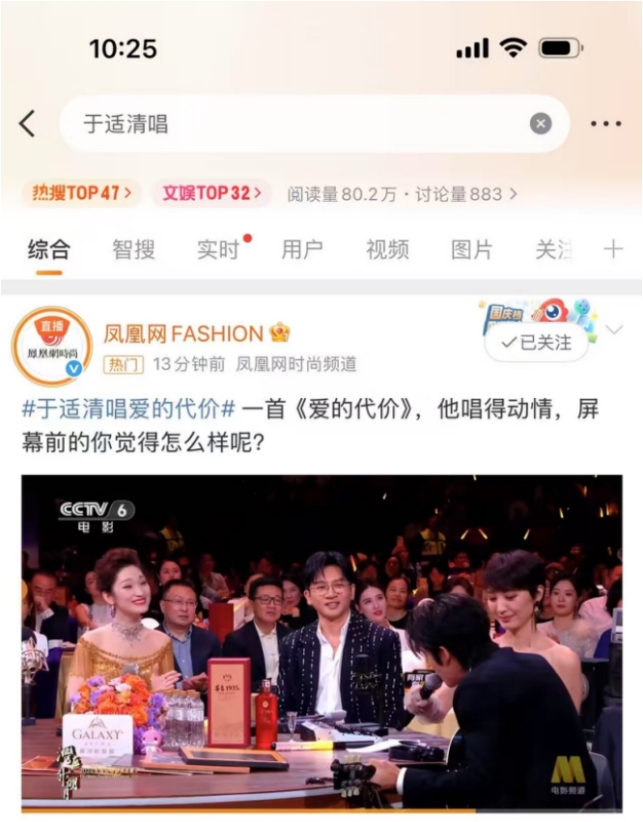Switch to the 实时 tab
Screen dimensions: 643x822
(218, 250)
